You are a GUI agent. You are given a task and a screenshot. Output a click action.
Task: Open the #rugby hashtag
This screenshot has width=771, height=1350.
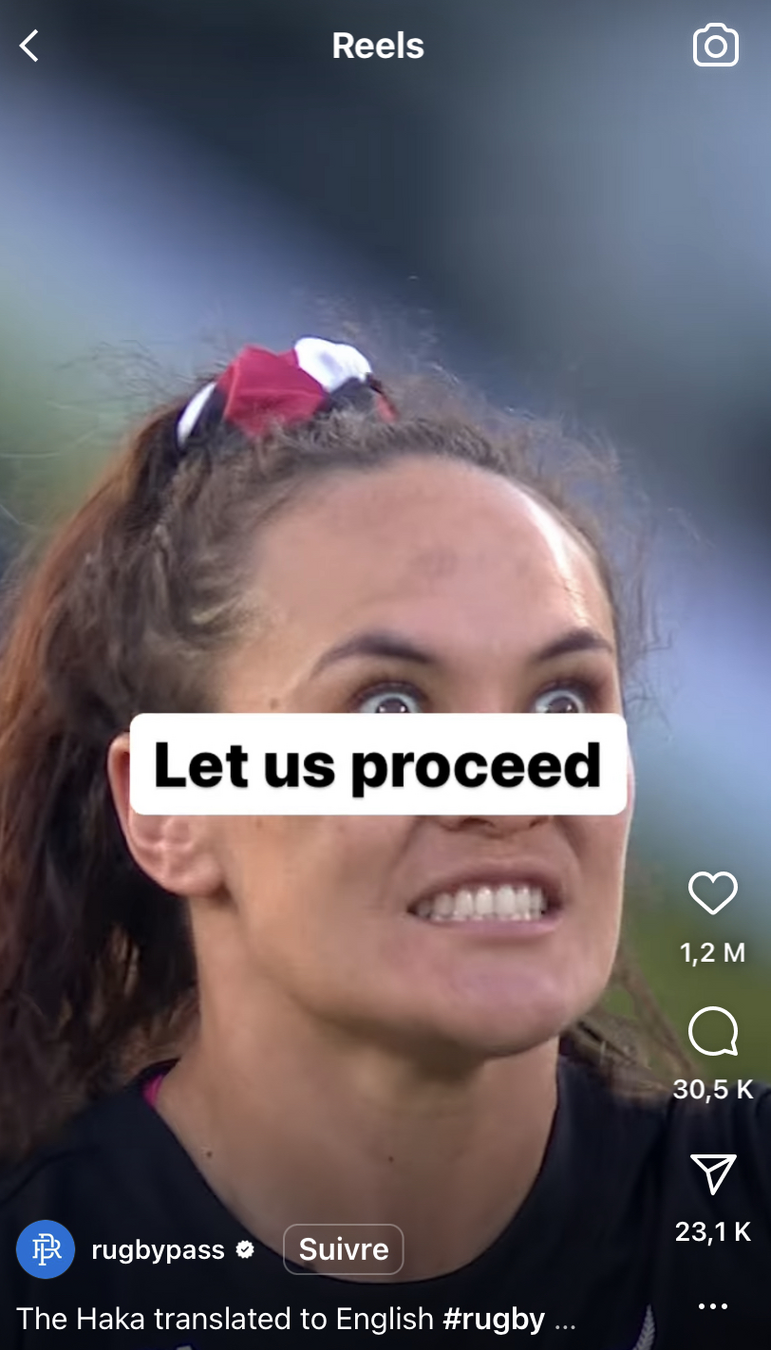coord(494,1319)
